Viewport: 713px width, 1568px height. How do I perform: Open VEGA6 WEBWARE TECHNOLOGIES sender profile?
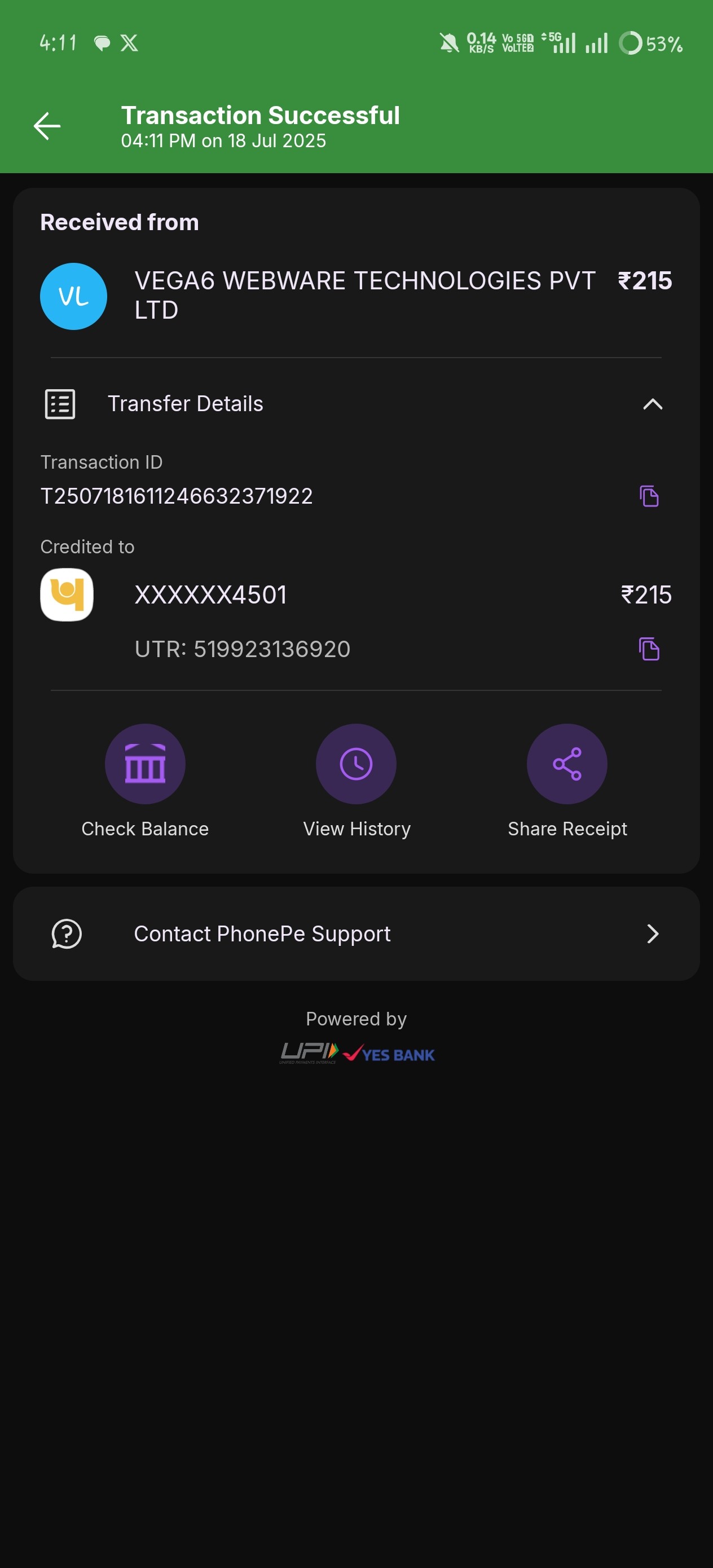(74, 297)
